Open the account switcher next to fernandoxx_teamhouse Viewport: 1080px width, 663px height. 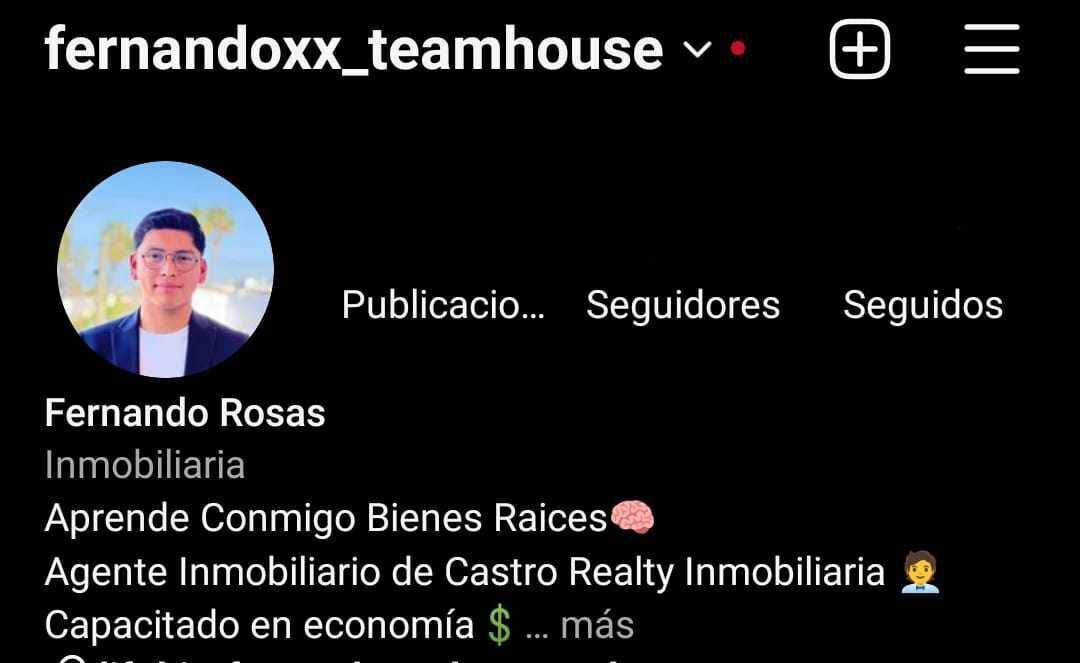699,49
